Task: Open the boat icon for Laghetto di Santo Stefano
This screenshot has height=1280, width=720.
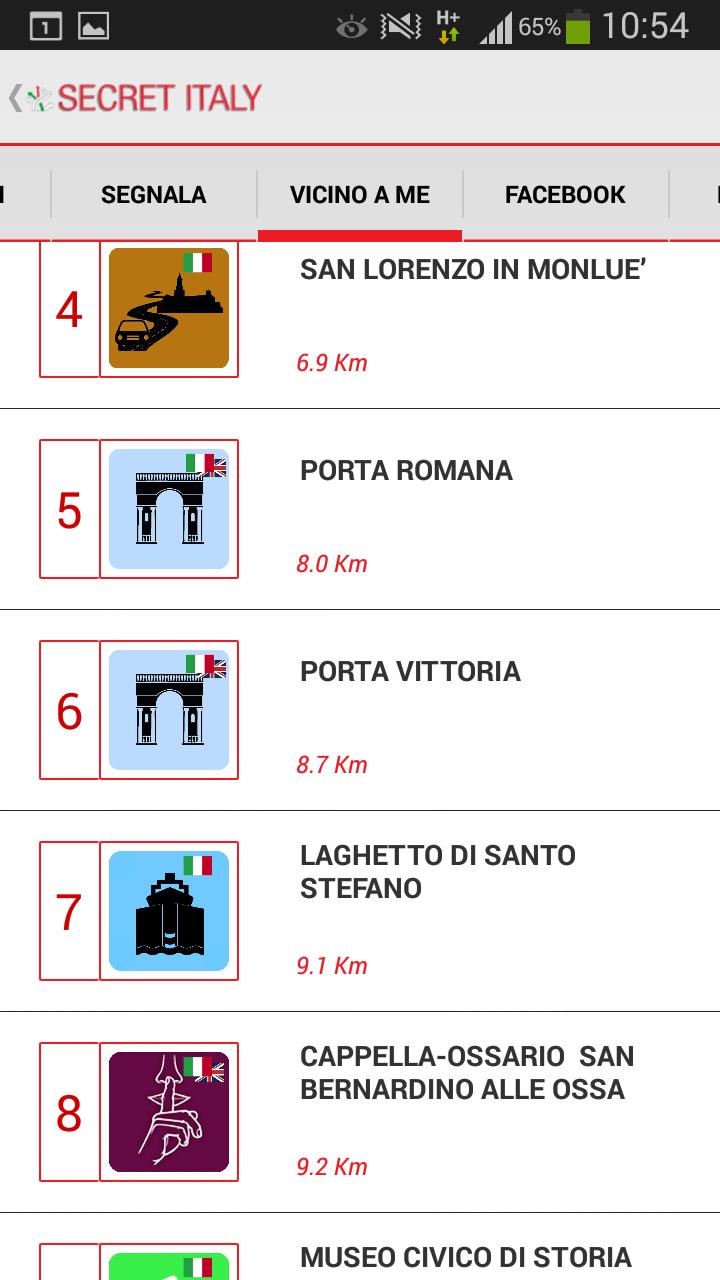Action: (x=169, y=910)
